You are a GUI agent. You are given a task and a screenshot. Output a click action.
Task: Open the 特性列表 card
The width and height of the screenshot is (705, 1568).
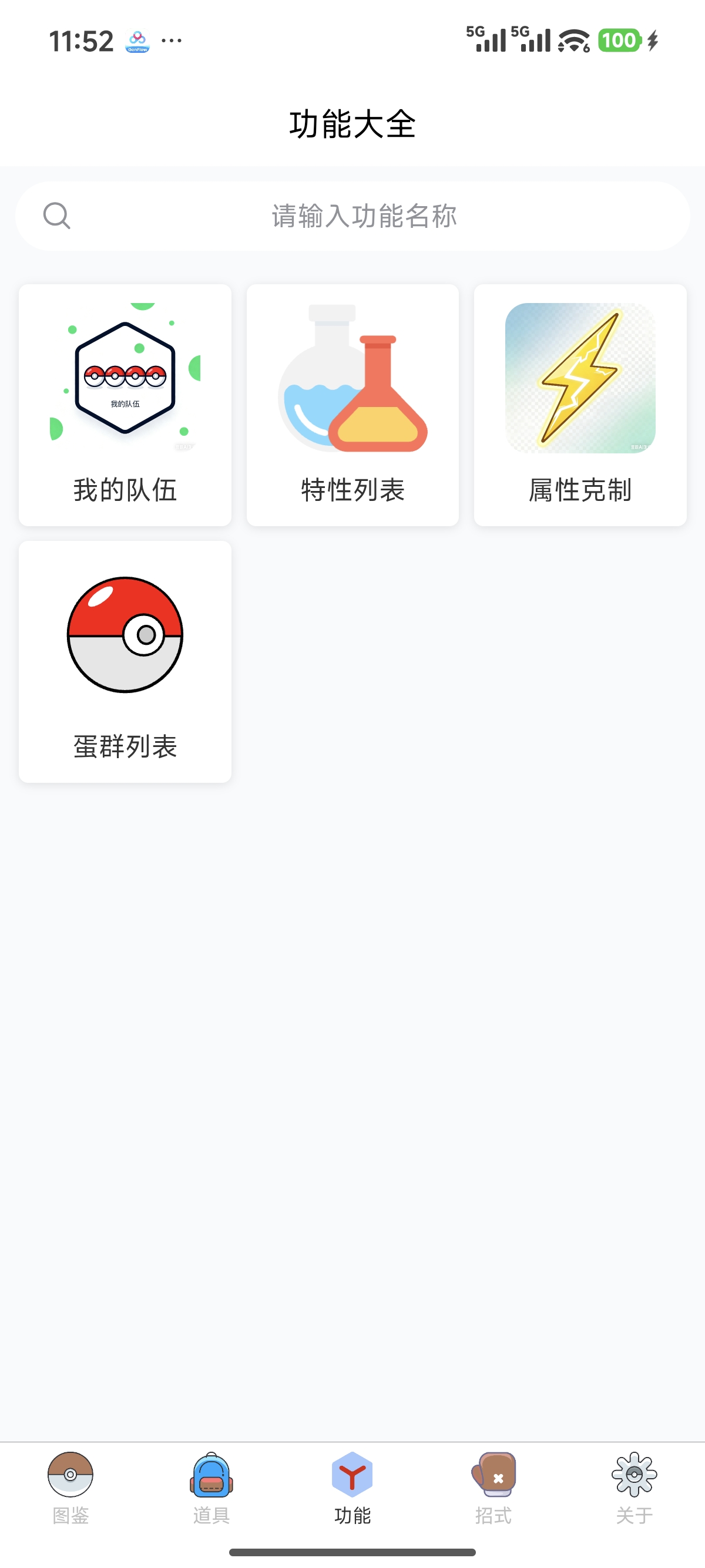tap(352, 405)
